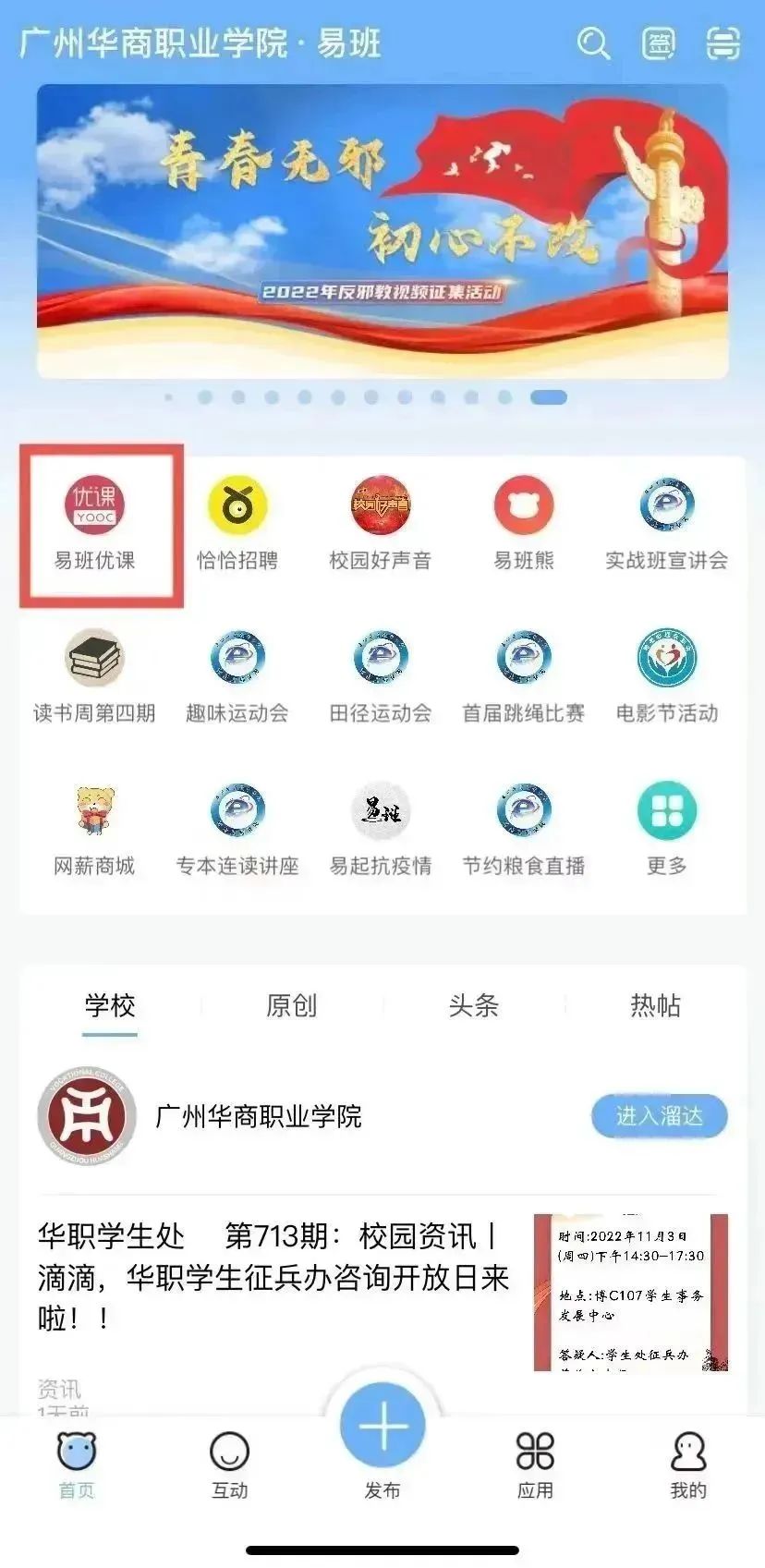The image size is (765, 1568).
Task: Open 读书周第四期
Action: tap(94, 676)
